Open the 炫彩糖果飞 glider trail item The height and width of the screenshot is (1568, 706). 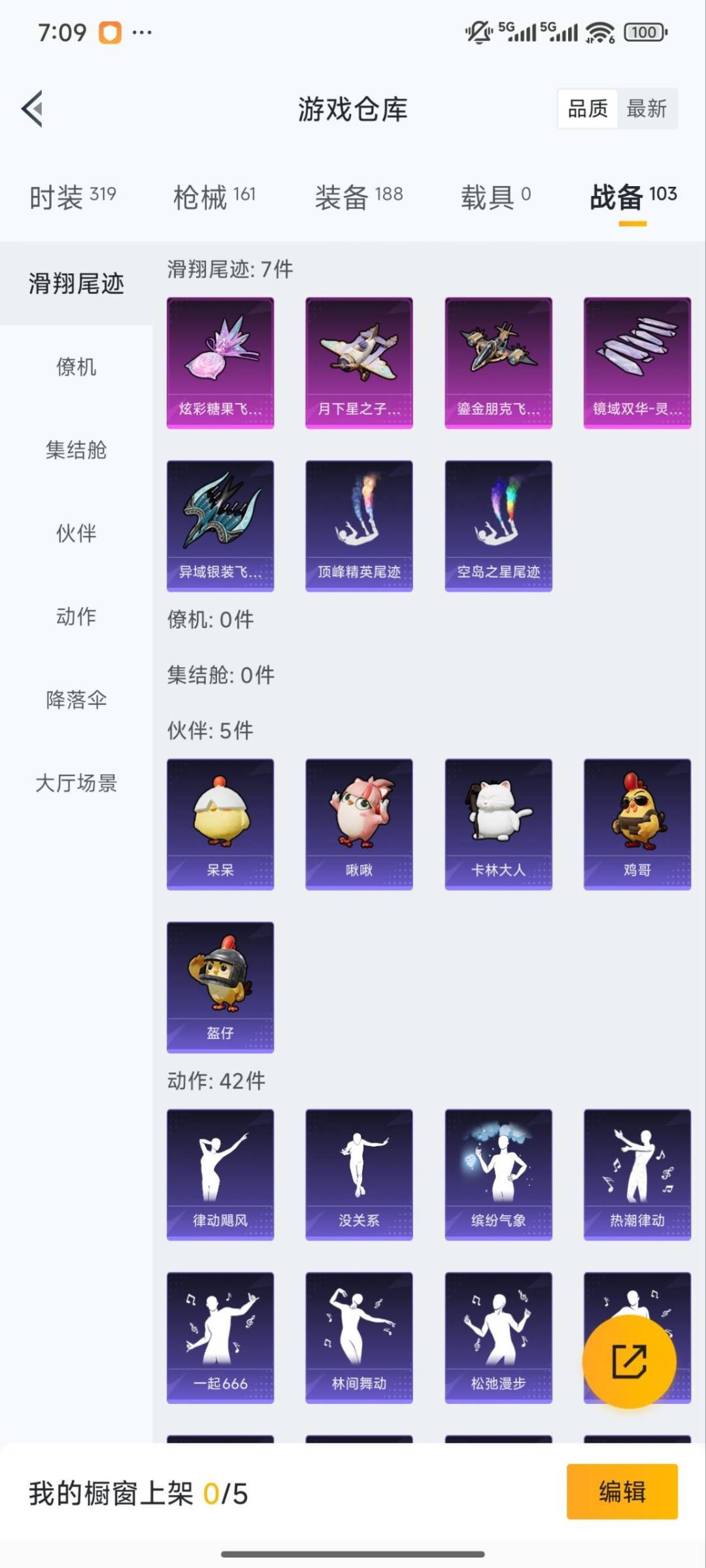coord(220,362)
